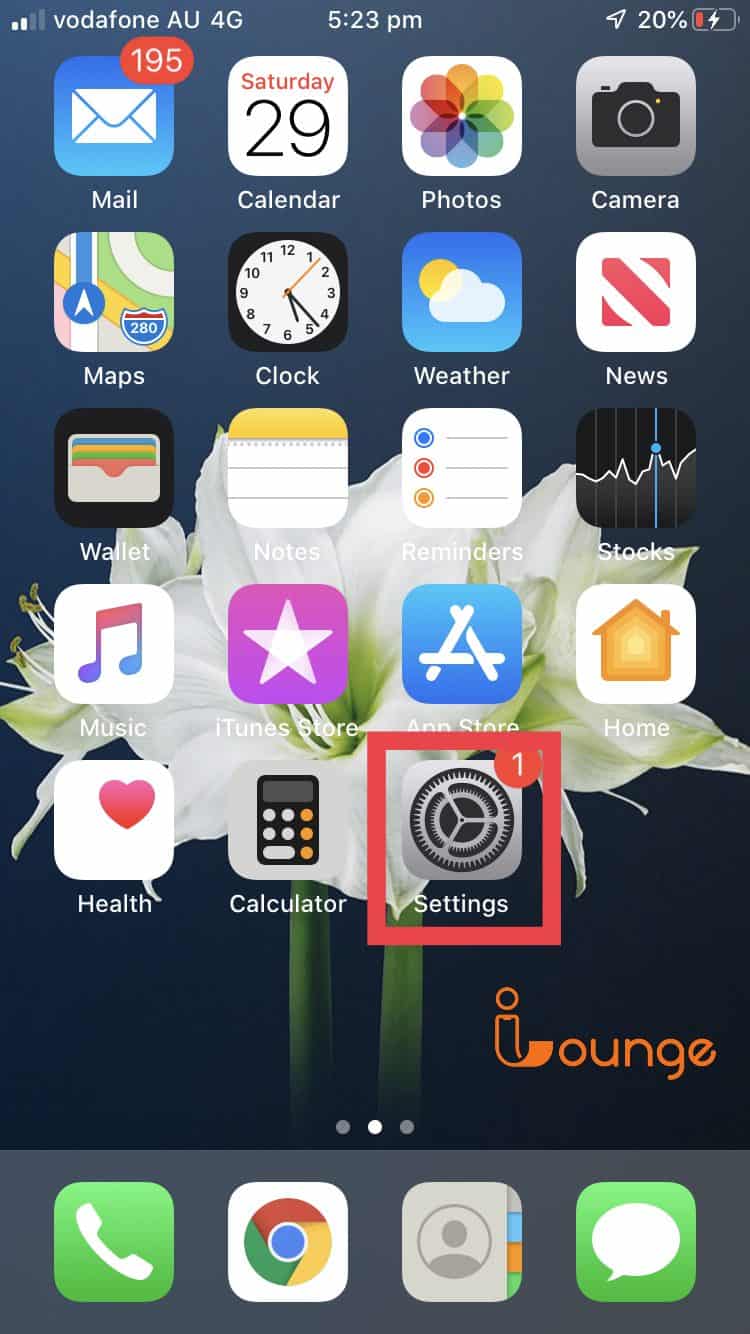Open the Messages app in the dock

(x=635, y=1242)
